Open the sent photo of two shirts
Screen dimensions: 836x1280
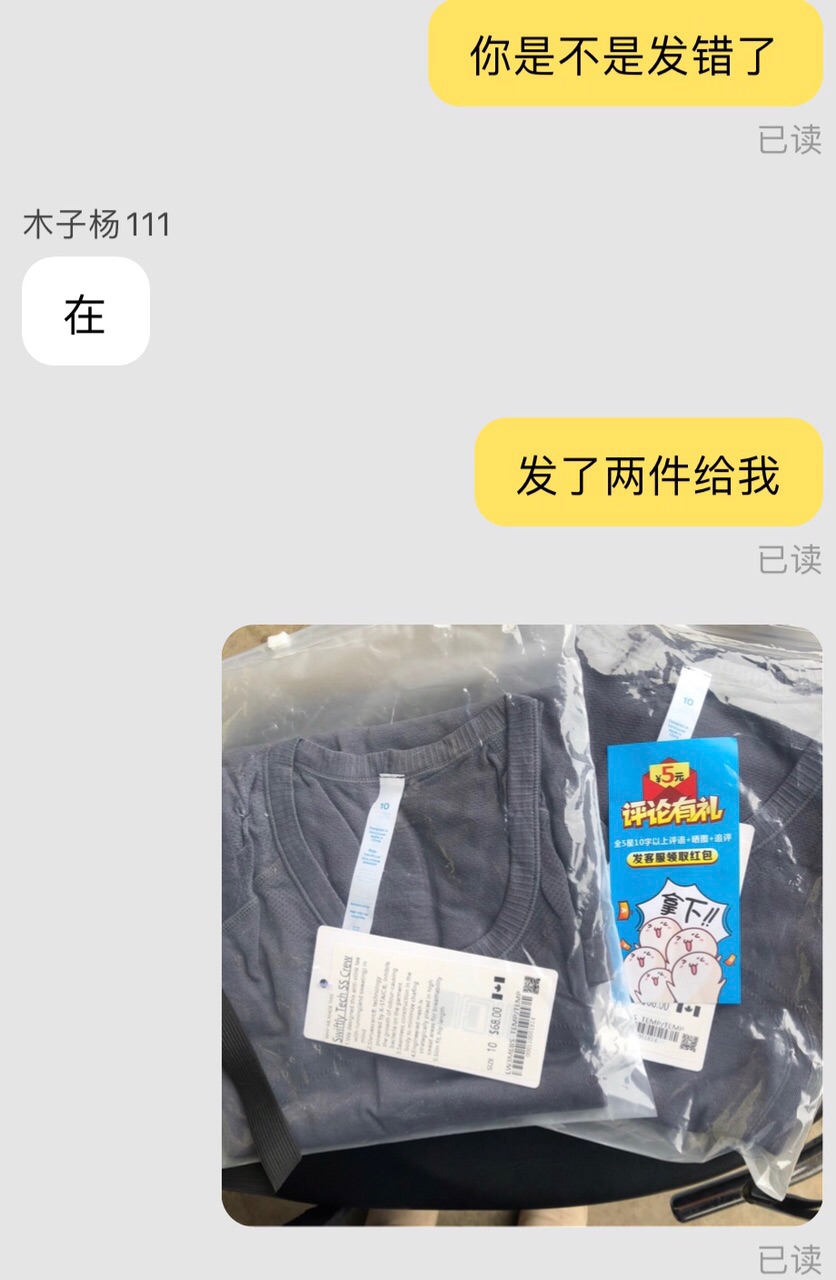point(521,925)
